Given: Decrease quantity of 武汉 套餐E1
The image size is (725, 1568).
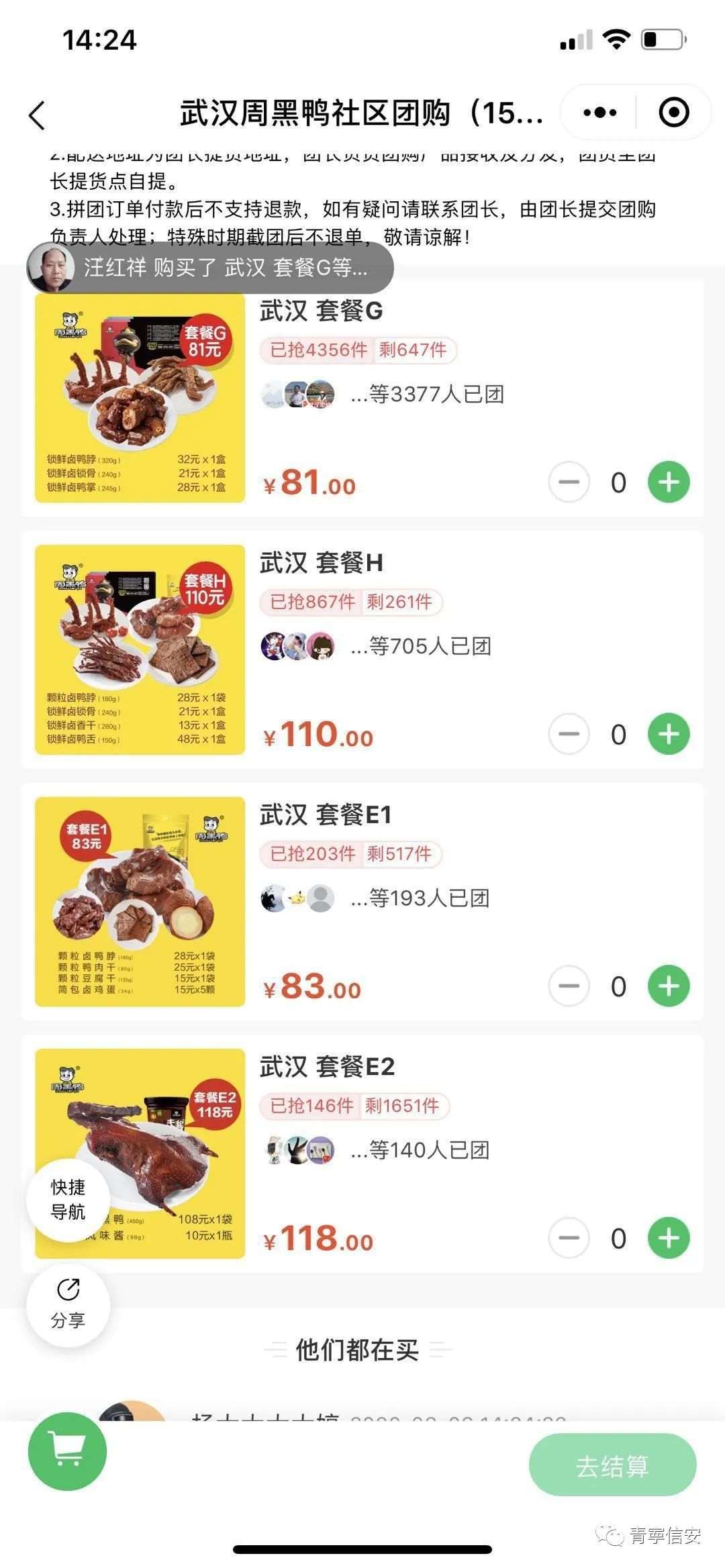Looking at the screenshot, I should [x=569, y=986].
